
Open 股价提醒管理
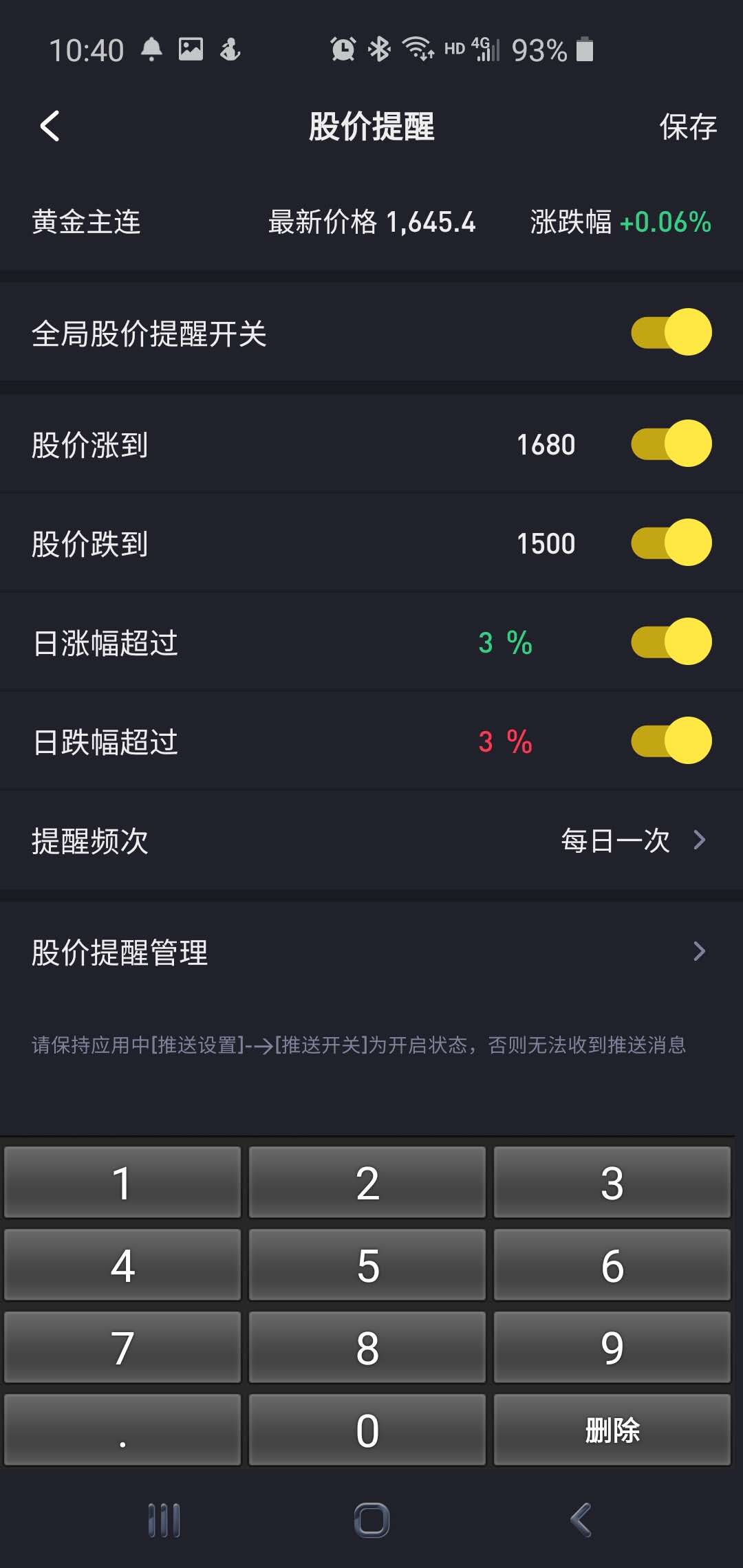tap(371, 952)
